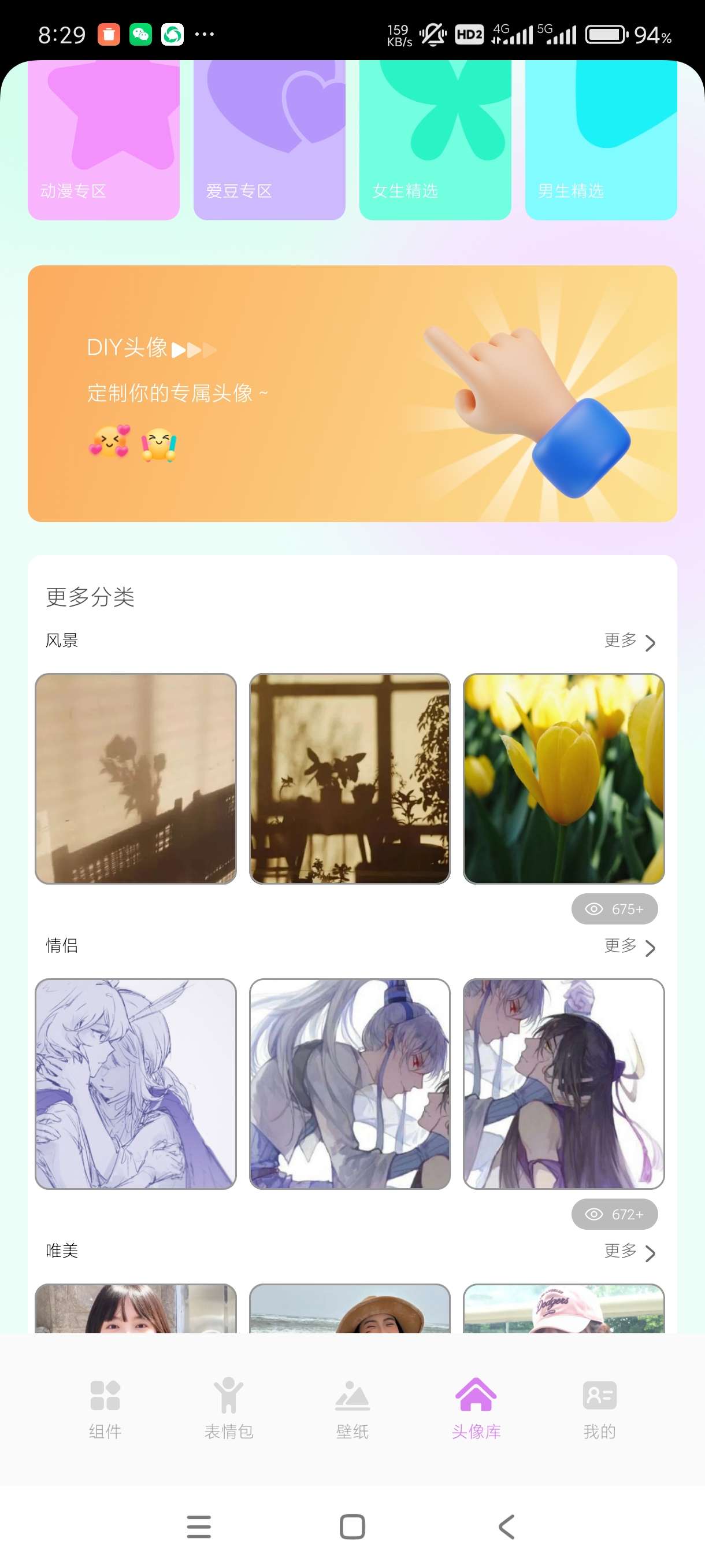
Task: Open the yellow tulip avatar
Action: [563, 779]
